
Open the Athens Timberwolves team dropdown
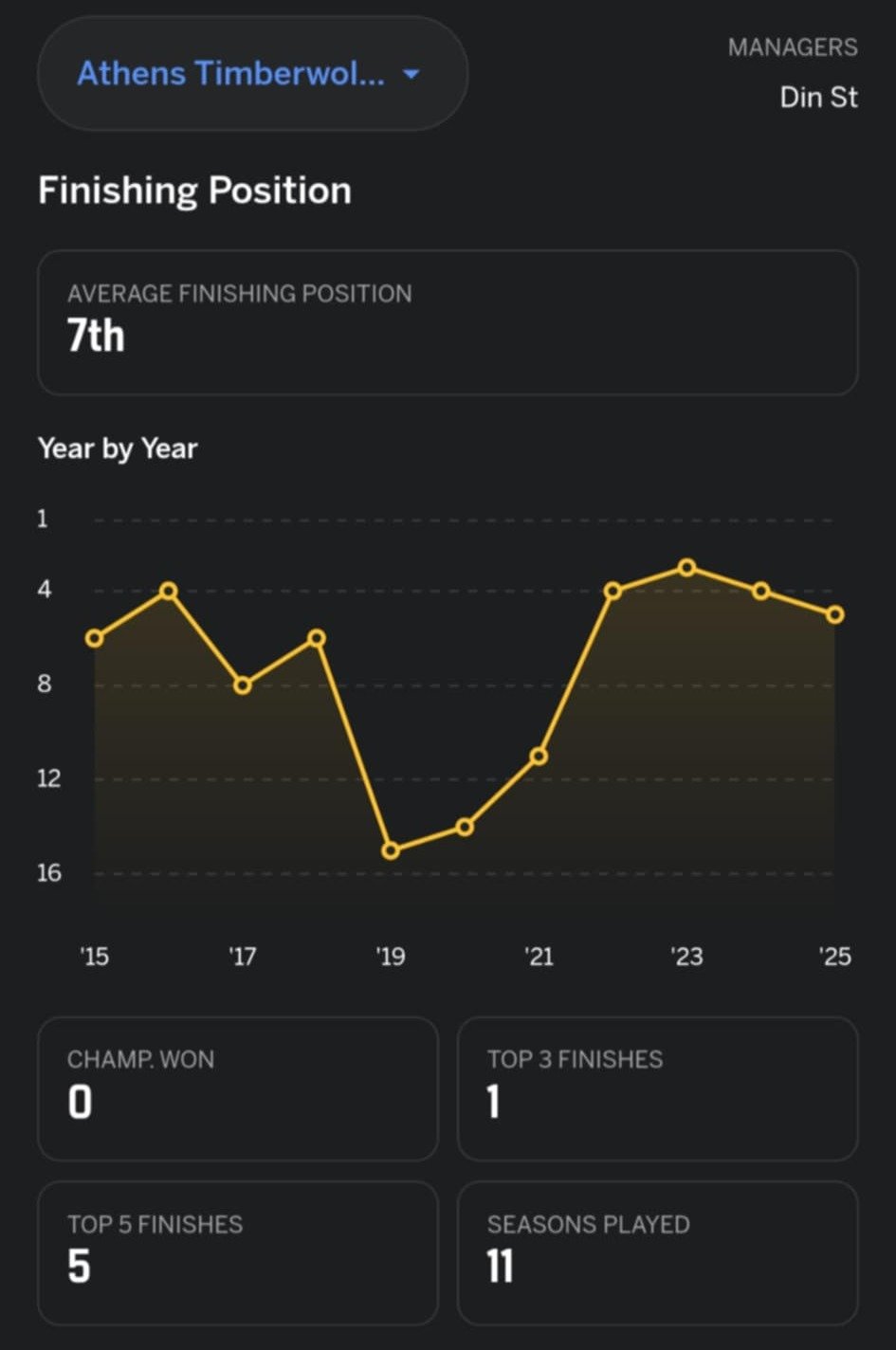pos(251,74)
